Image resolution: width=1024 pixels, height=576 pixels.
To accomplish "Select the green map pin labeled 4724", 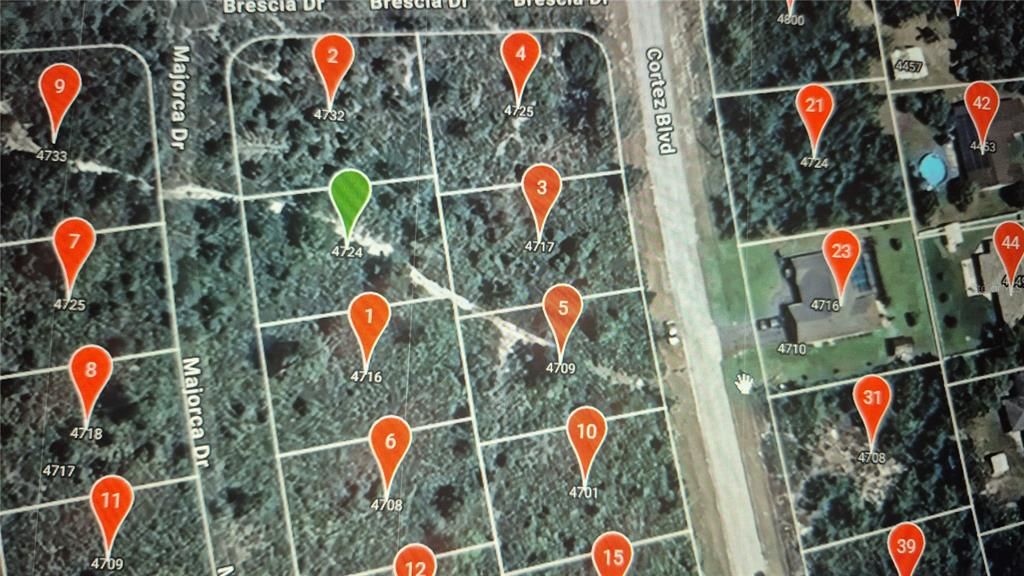I will pyautogui.click(x=350, y=195).
